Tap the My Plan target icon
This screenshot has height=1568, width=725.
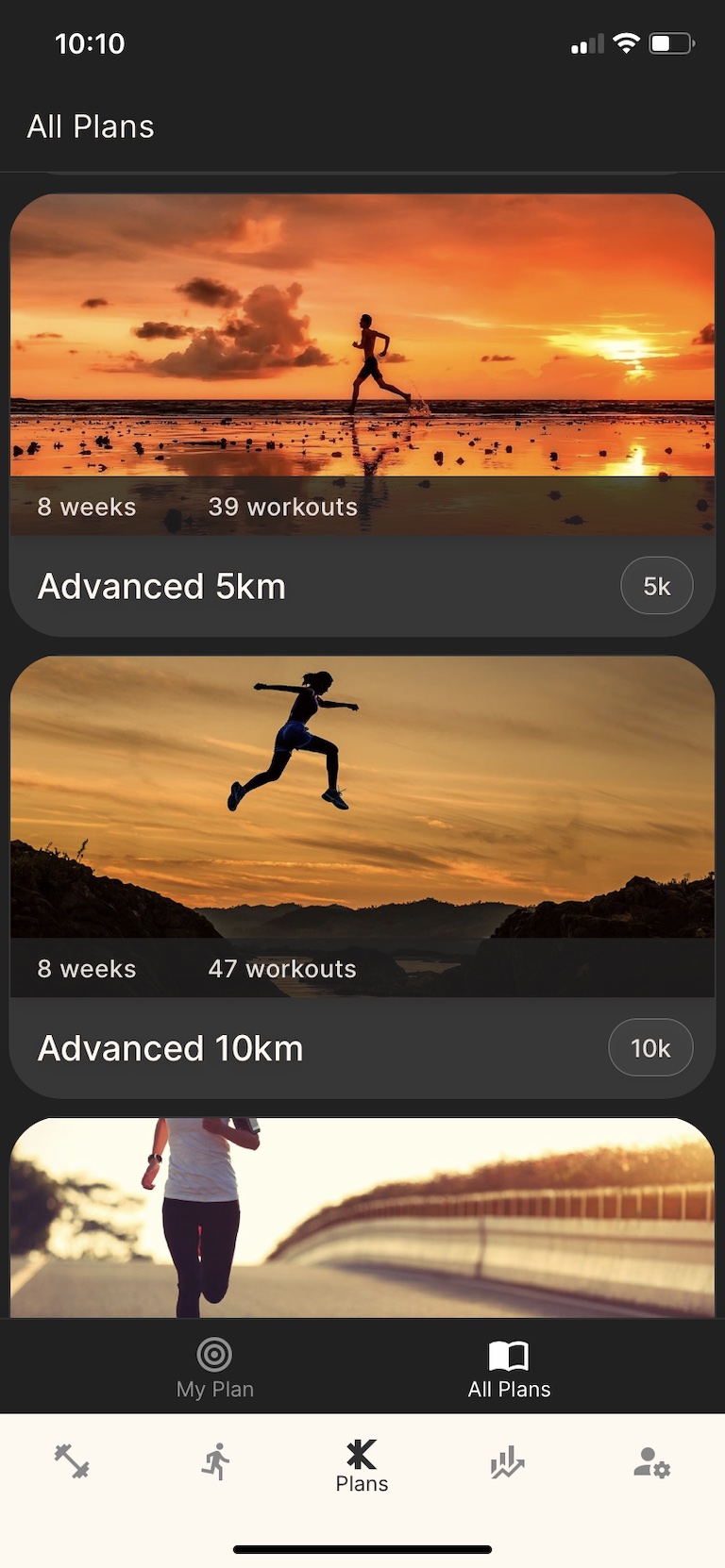click(x=215, y=1354)
